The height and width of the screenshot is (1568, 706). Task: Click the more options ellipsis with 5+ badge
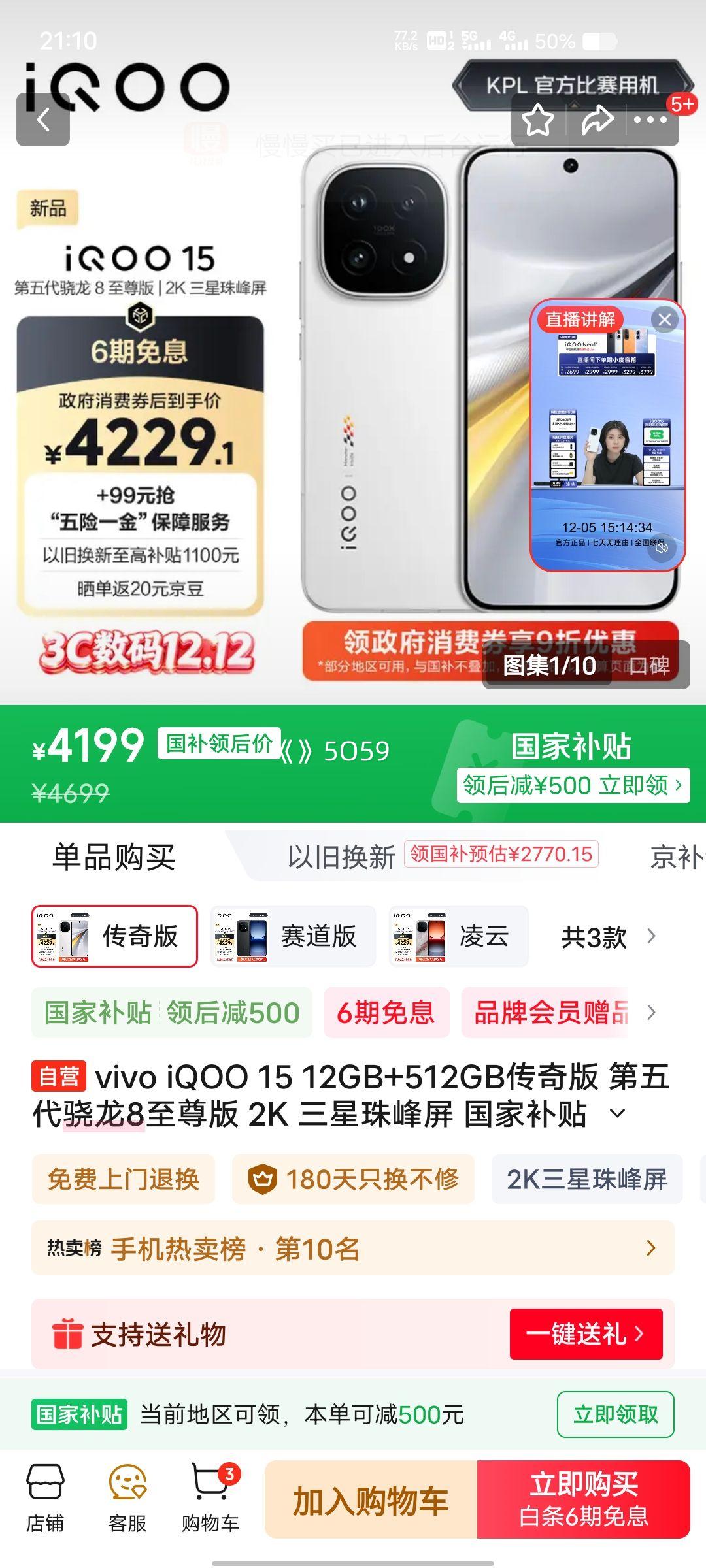click(650, 121)
